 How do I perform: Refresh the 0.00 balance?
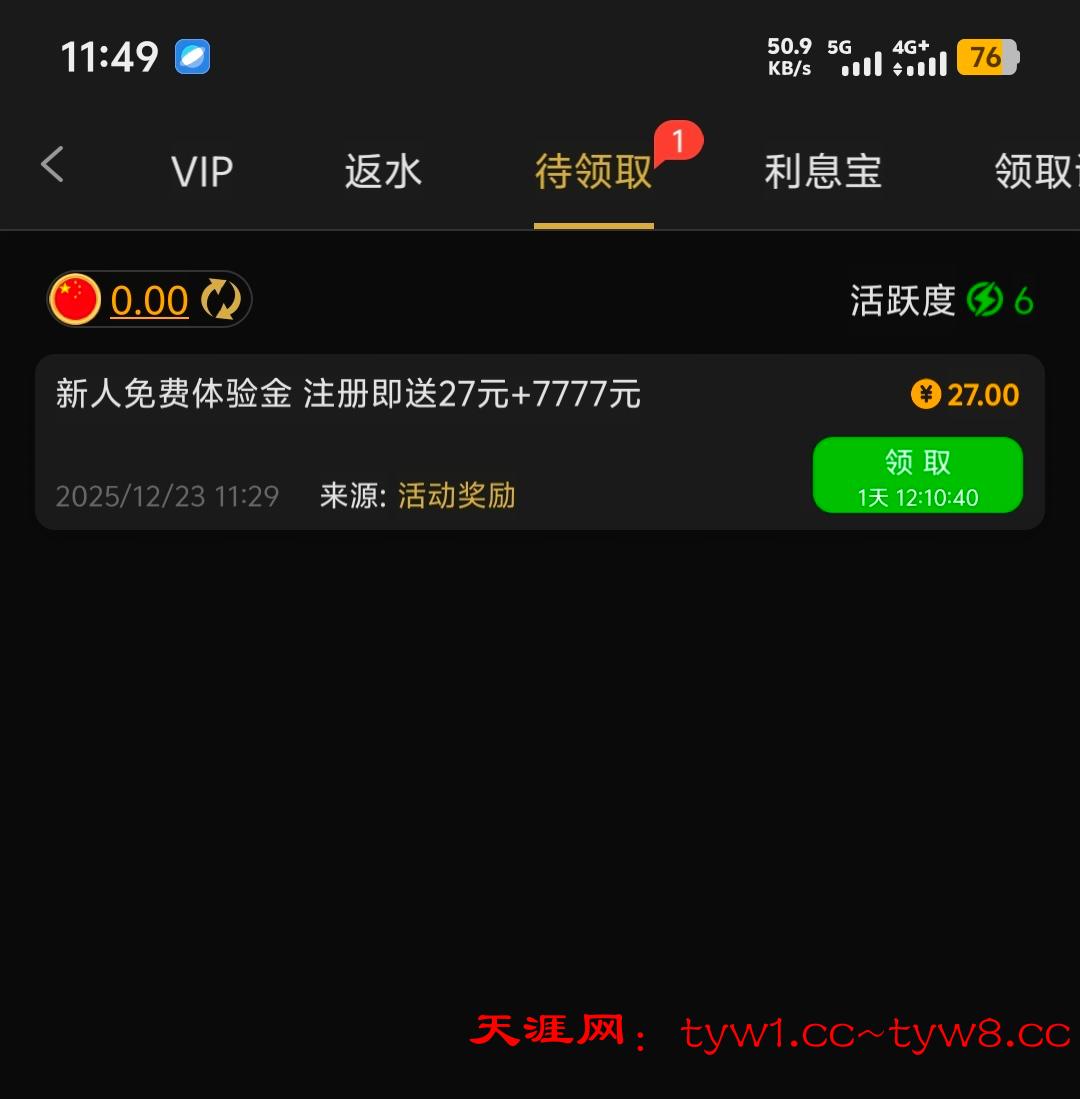[x=221, y=300]
